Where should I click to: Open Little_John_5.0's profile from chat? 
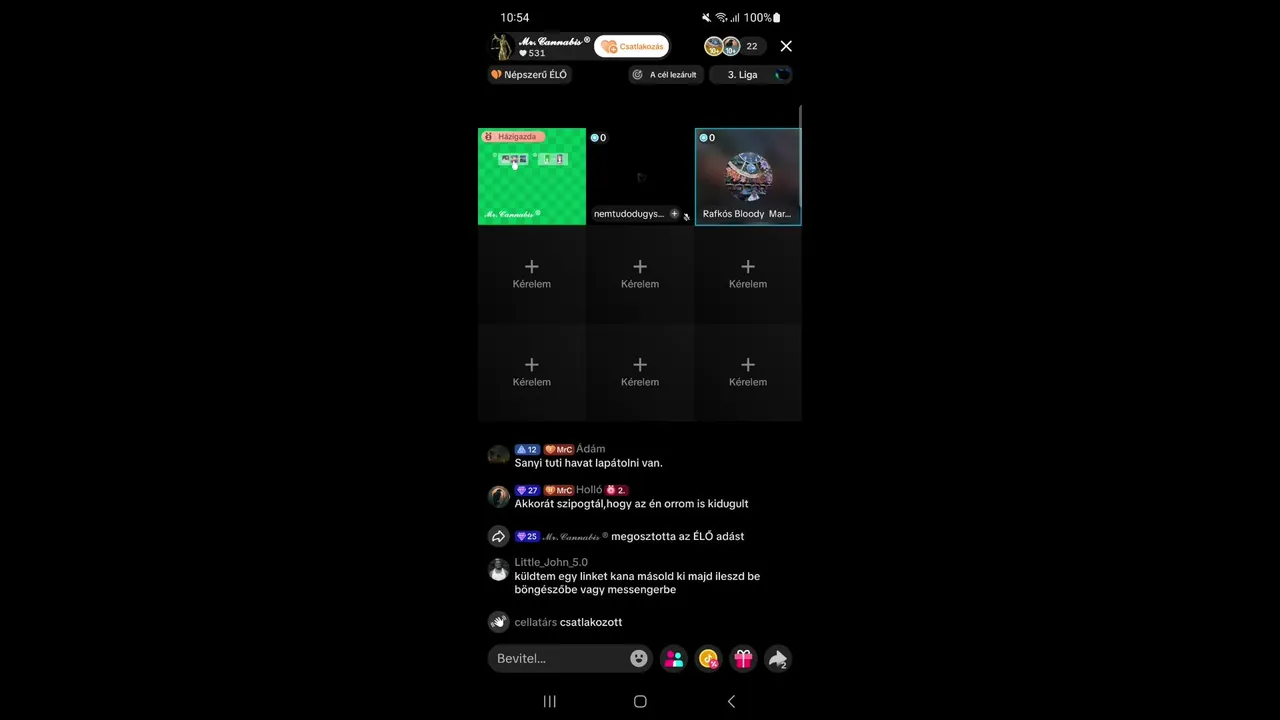click(498, 570)
